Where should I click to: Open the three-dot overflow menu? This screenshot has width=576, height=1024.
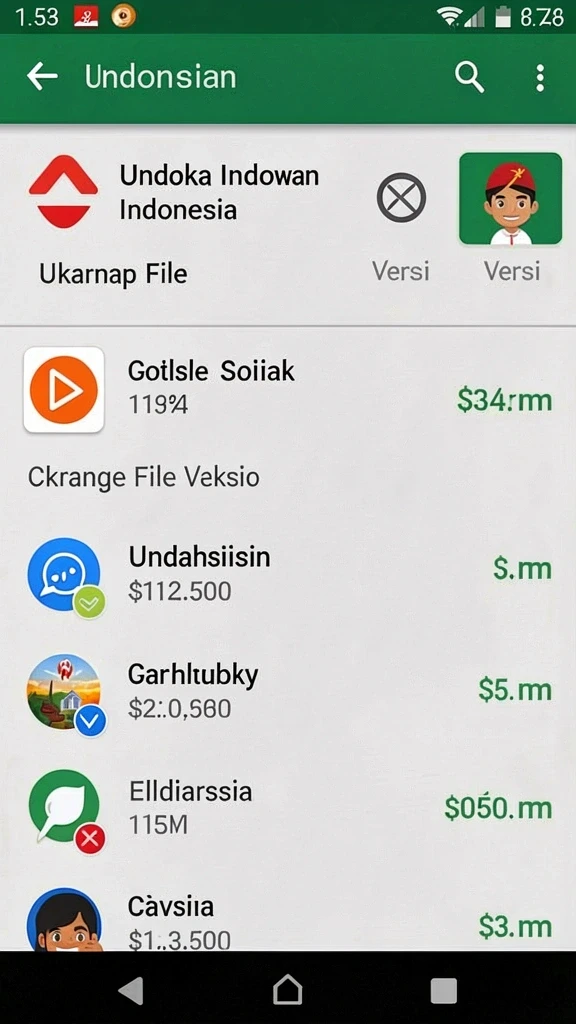[539, 78]
